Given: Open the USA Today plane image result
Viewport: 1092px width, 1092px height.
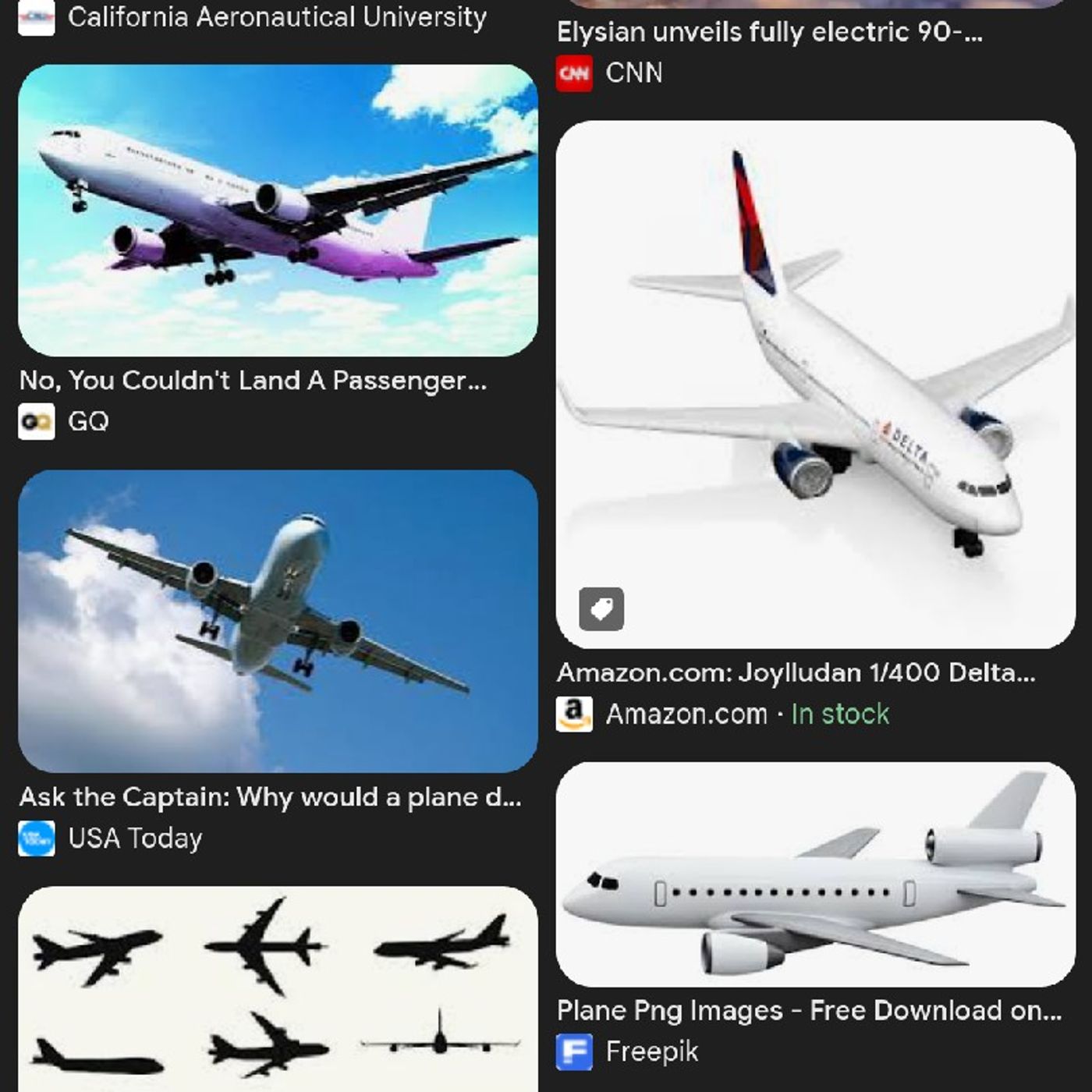Looking at the screenshot, I should tap(278, 620).
